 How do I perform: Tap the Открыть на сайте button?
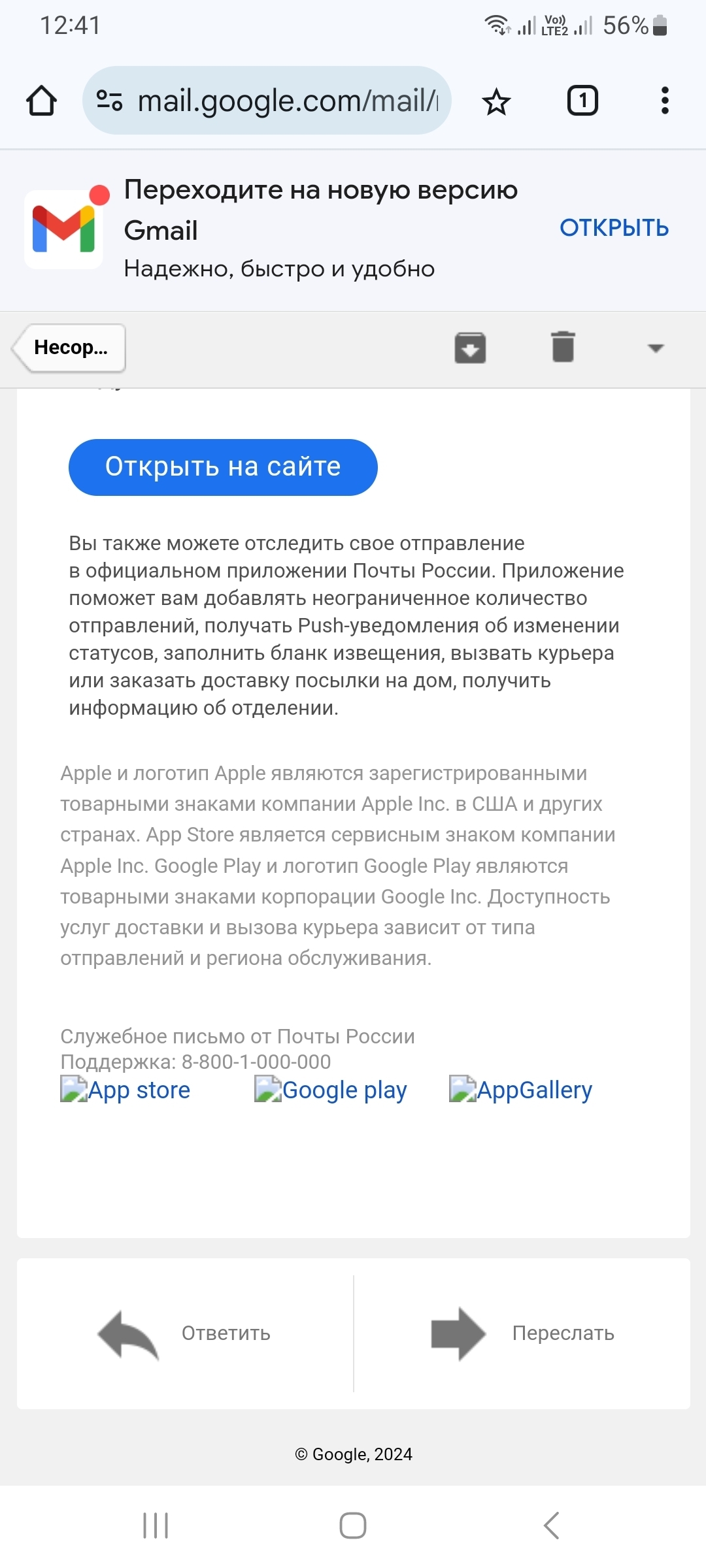tap(223, 467)
